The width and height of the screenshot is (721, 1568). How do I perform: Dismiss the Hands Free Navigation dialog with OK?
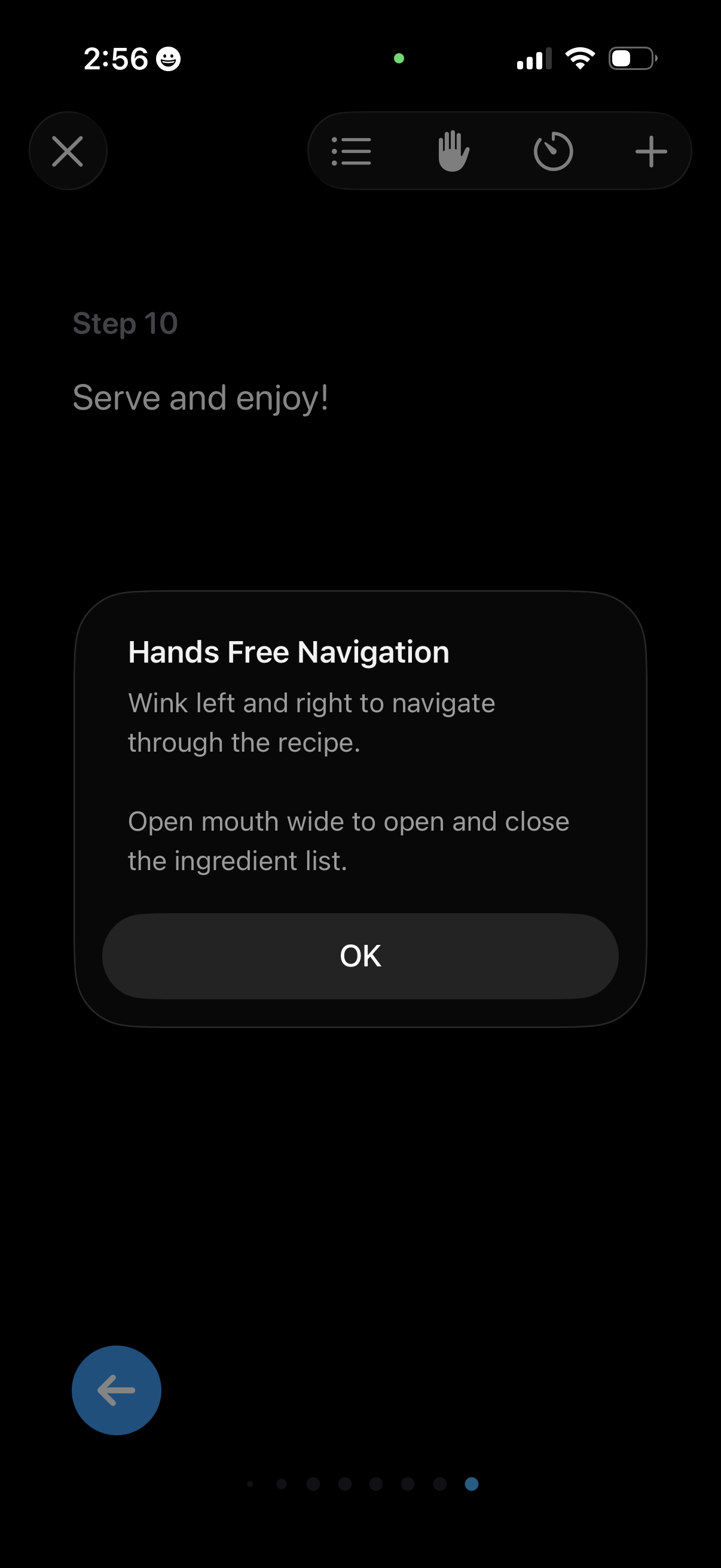[360, 956]
